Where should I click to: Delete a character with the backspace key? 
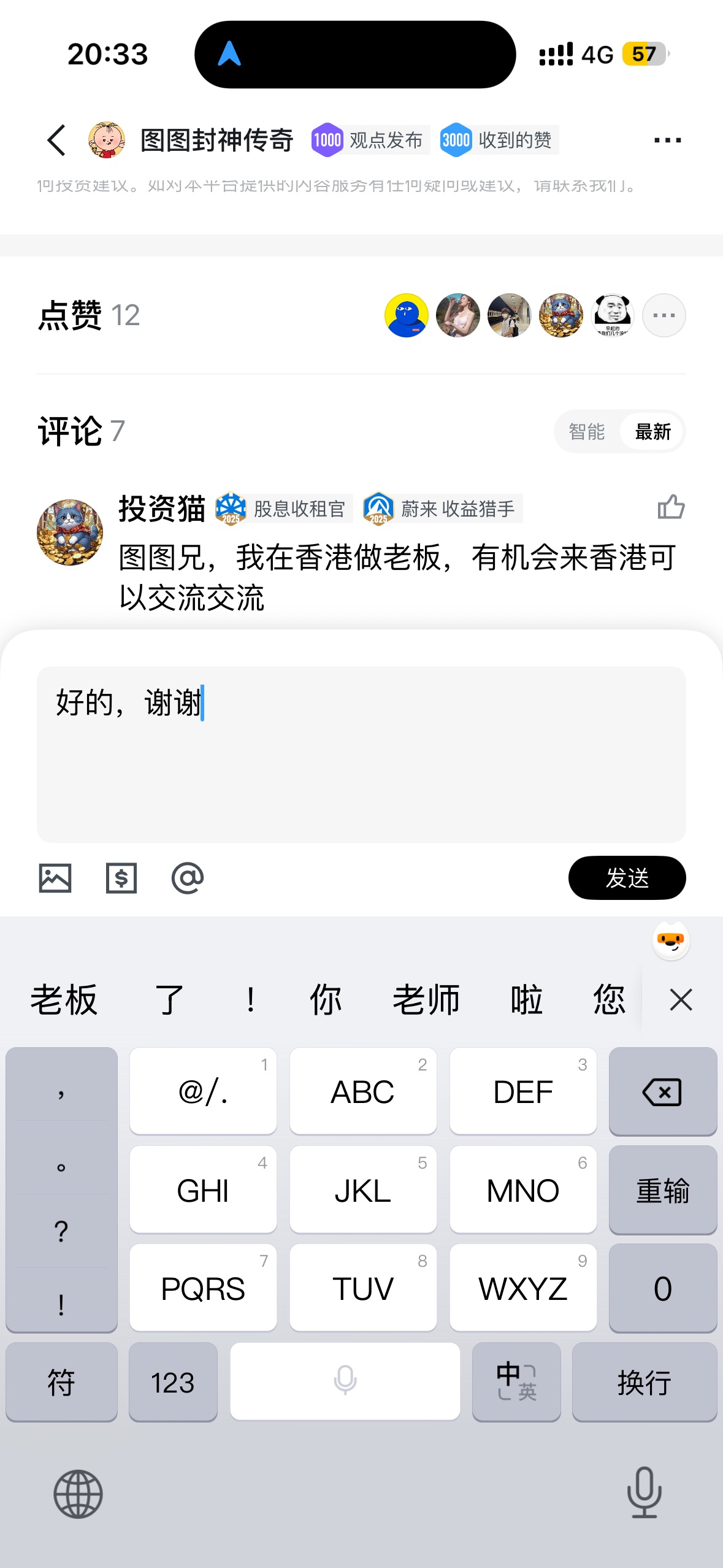click(662, 1092)
